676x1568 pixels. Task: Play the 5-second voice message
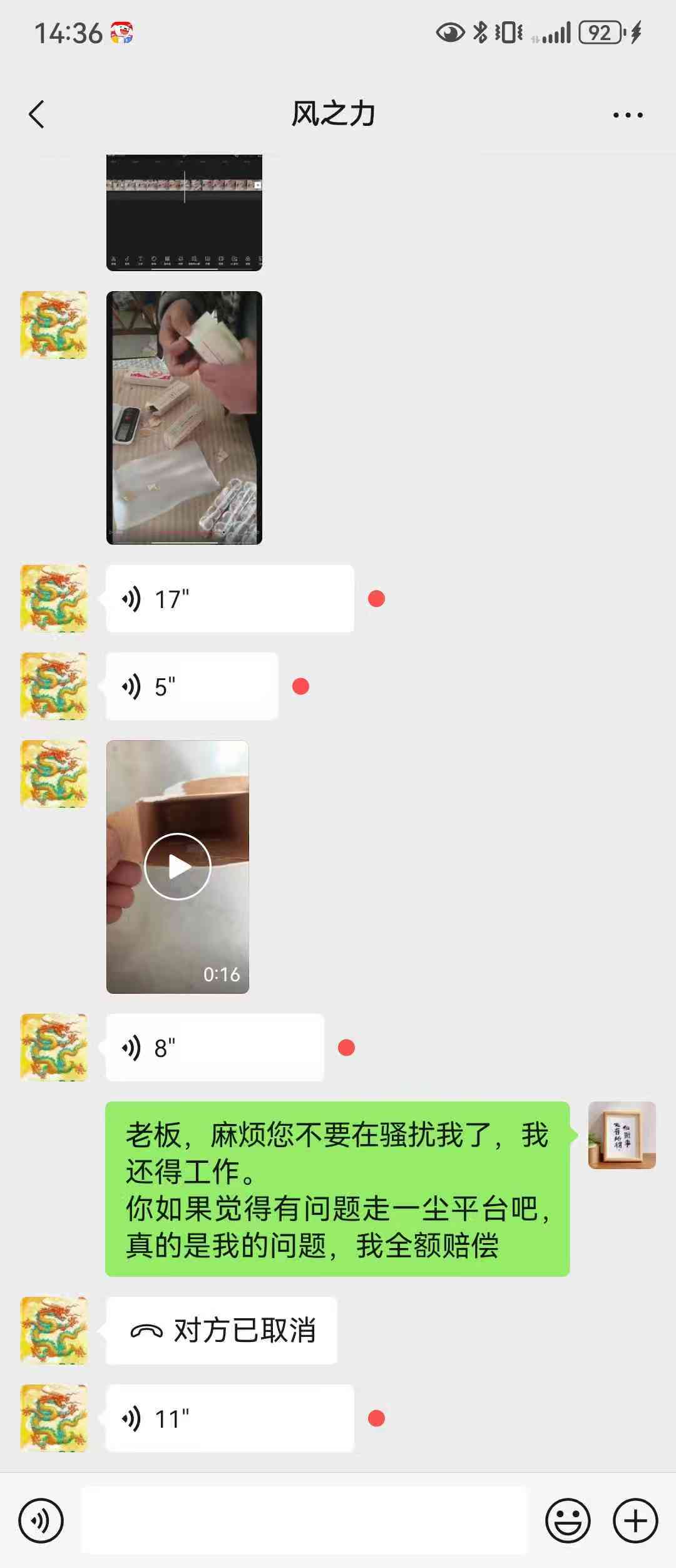(192, 686)
